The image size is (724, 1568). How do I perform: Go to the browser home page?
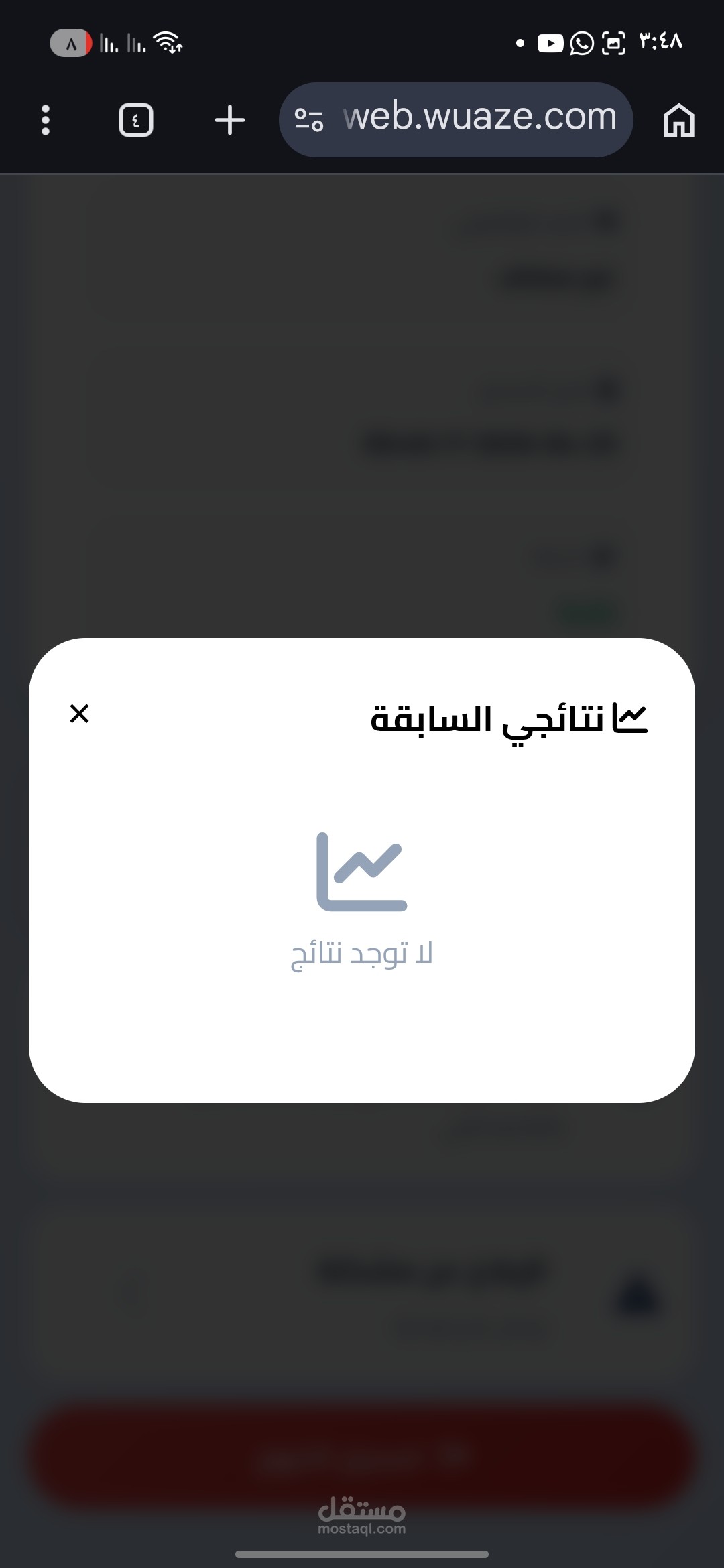click(x=679, y=120)
